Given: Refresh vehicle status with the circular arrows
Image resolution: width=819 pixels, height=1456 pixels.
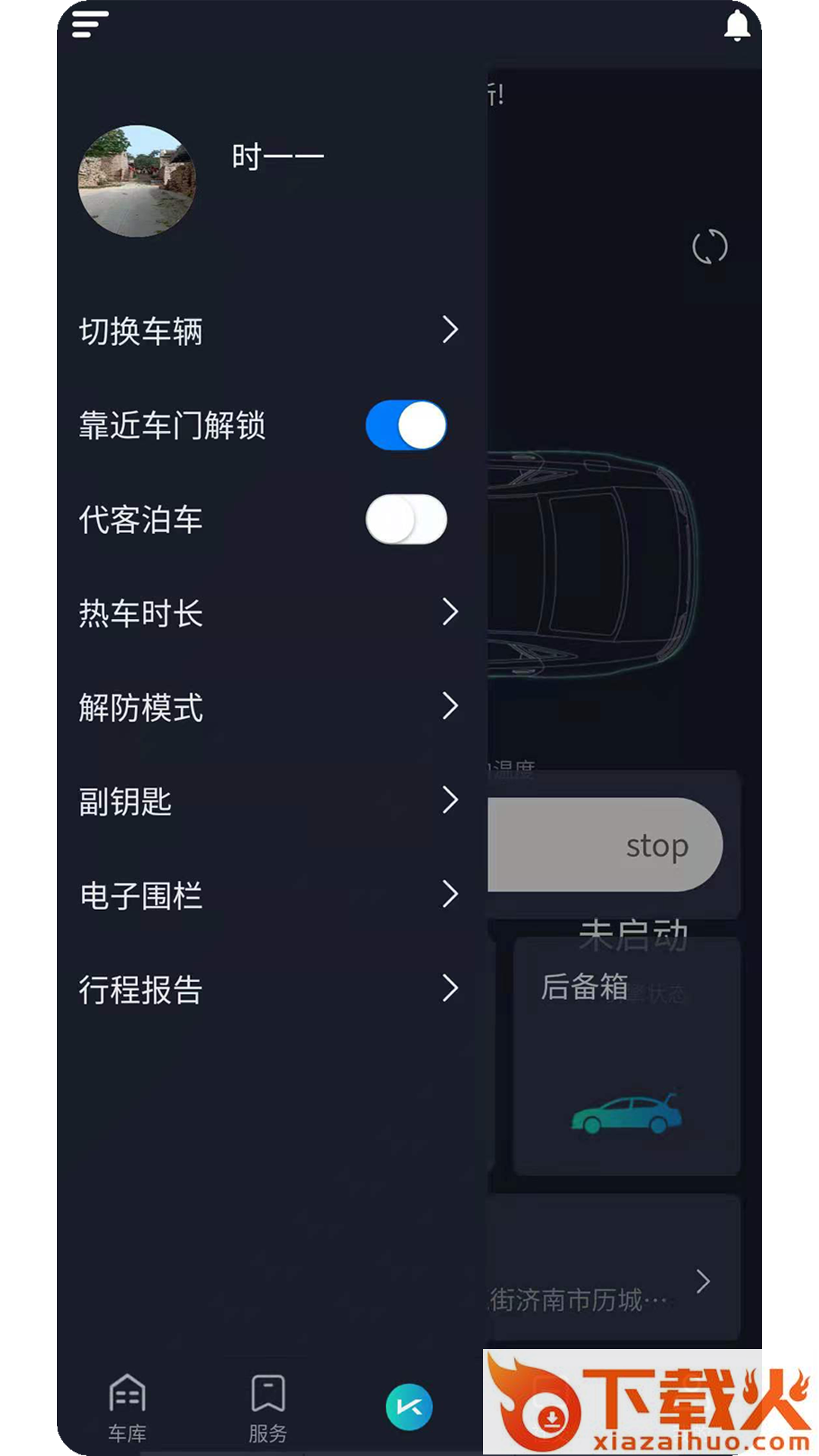Looking at the screenshot, I should pos(710,247).
